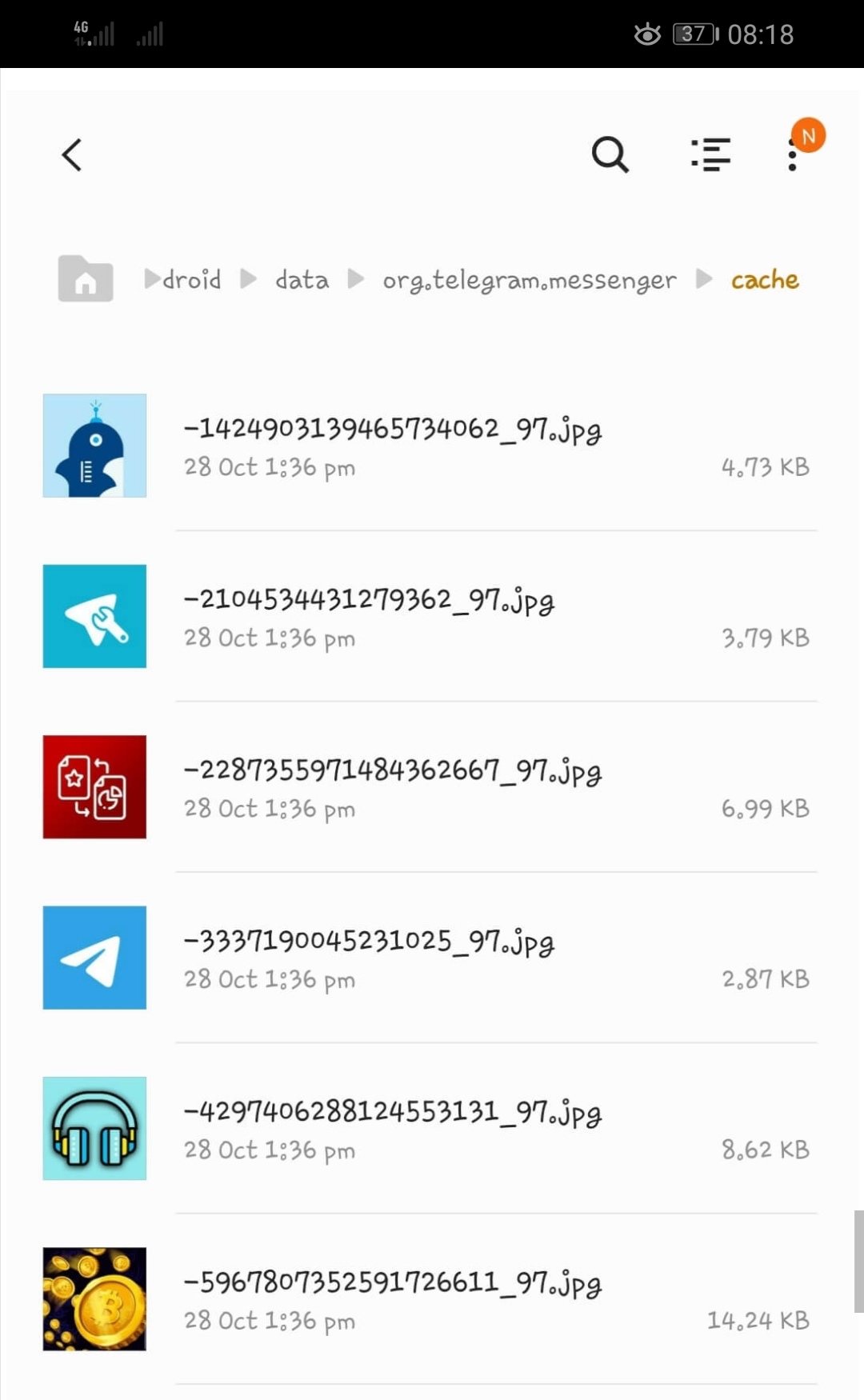The width and height of the screenshot is (864, 1400).
Task: Open file -5967807352591726611_97.jpg
Action: 392,1298
